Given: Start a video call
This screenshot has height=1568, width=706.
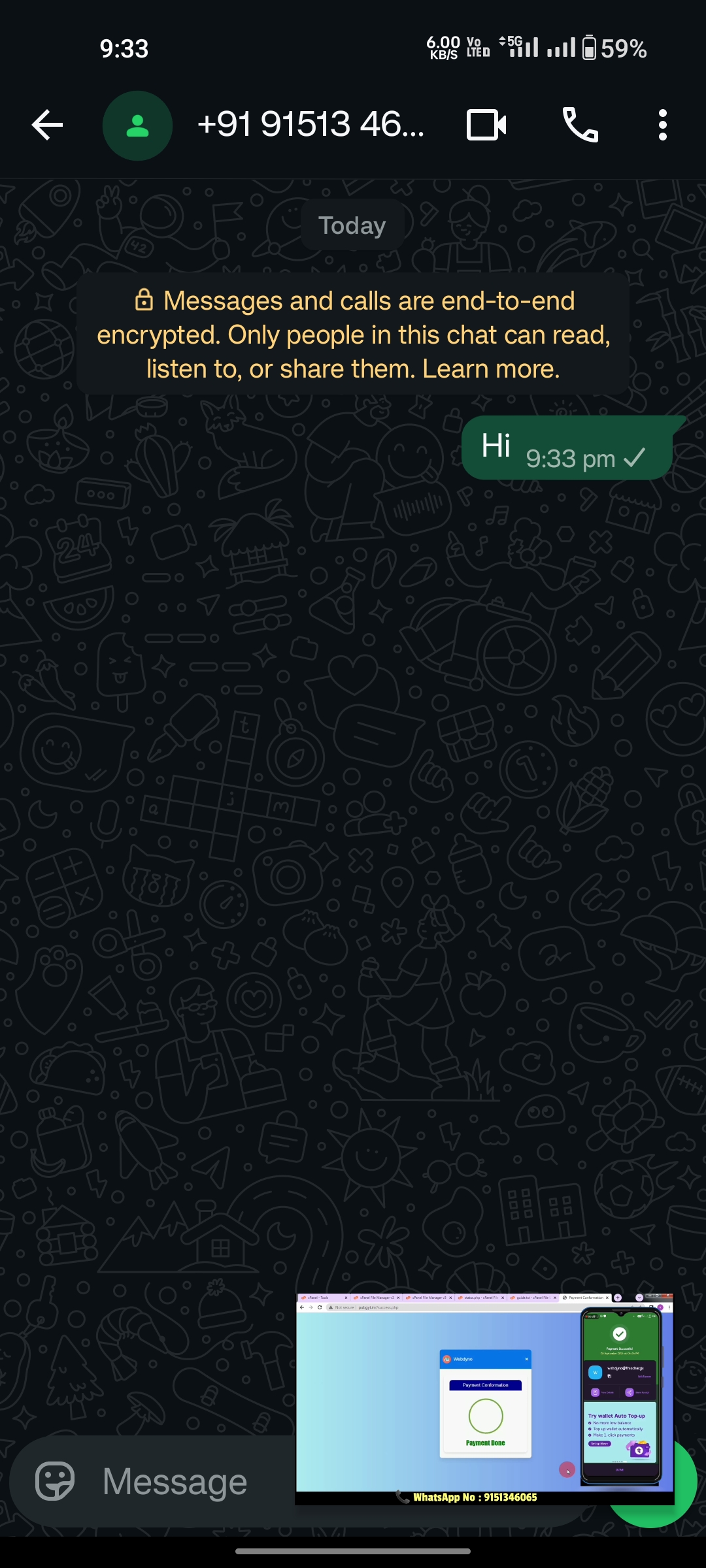Looking at the screenshot, I should [486, 125].
